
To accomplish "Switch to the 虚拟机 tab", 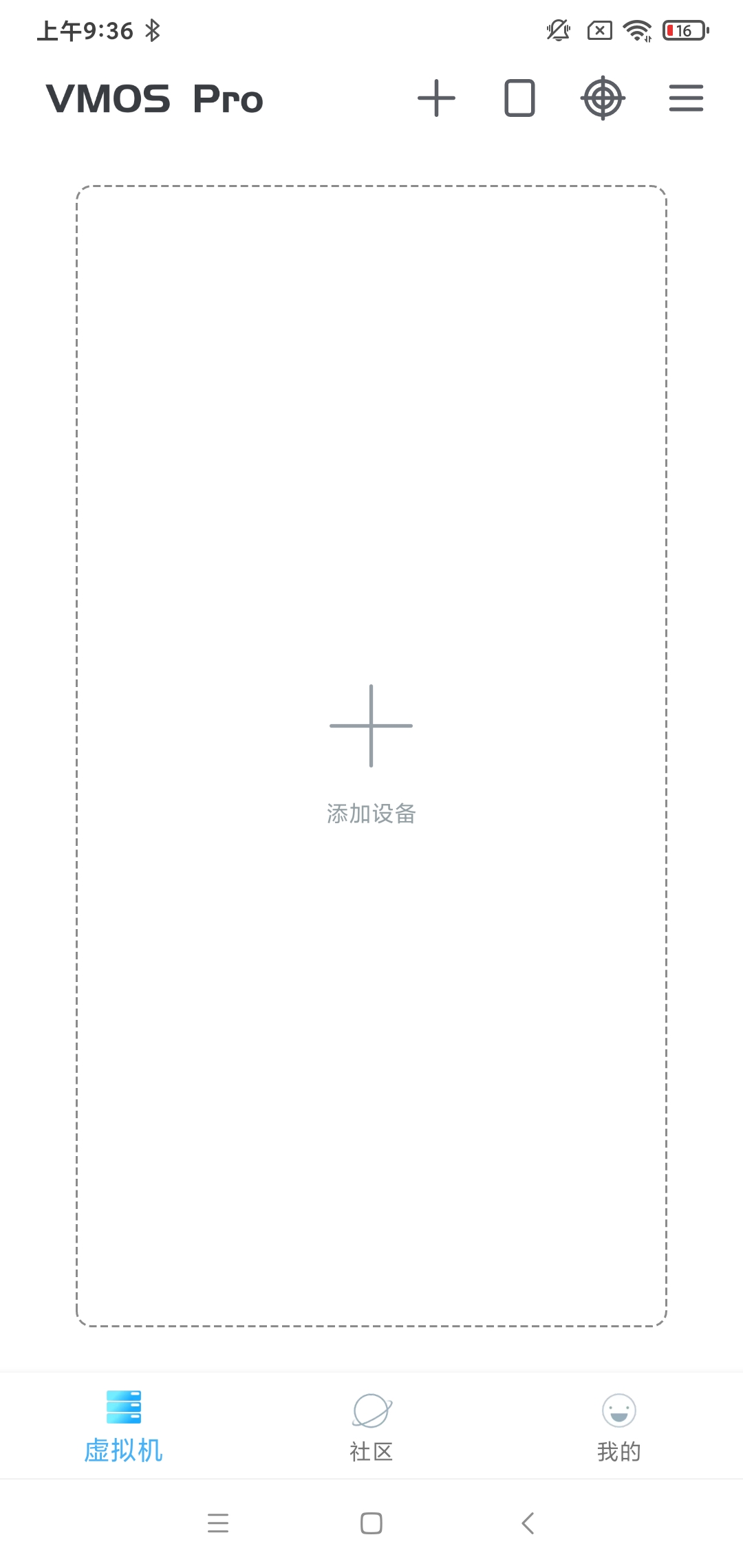I will point(124,1426).
